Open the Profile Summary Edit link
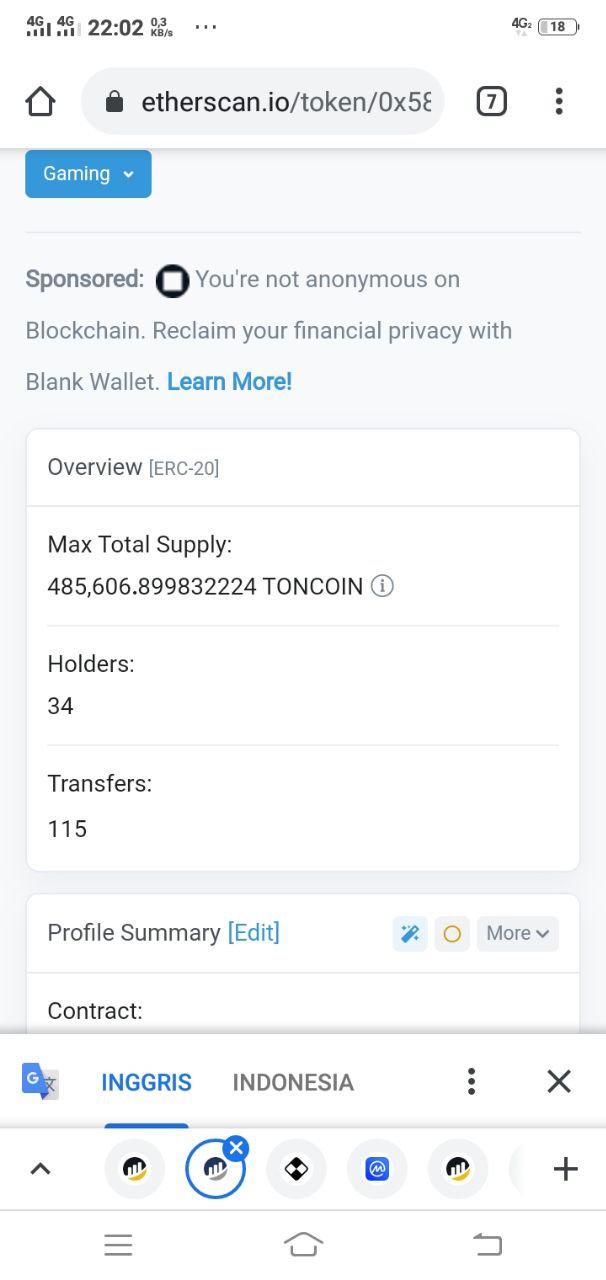Screen dimensions: 606x1280 point(254,933)
